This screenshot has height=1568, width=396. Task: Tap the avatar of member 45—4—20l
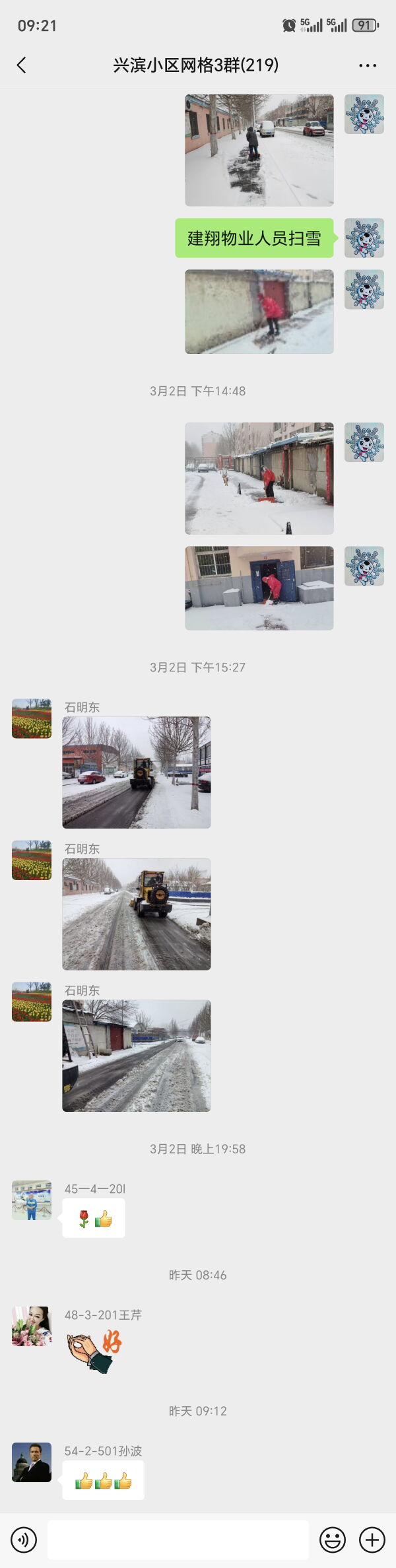point(32,1200)
